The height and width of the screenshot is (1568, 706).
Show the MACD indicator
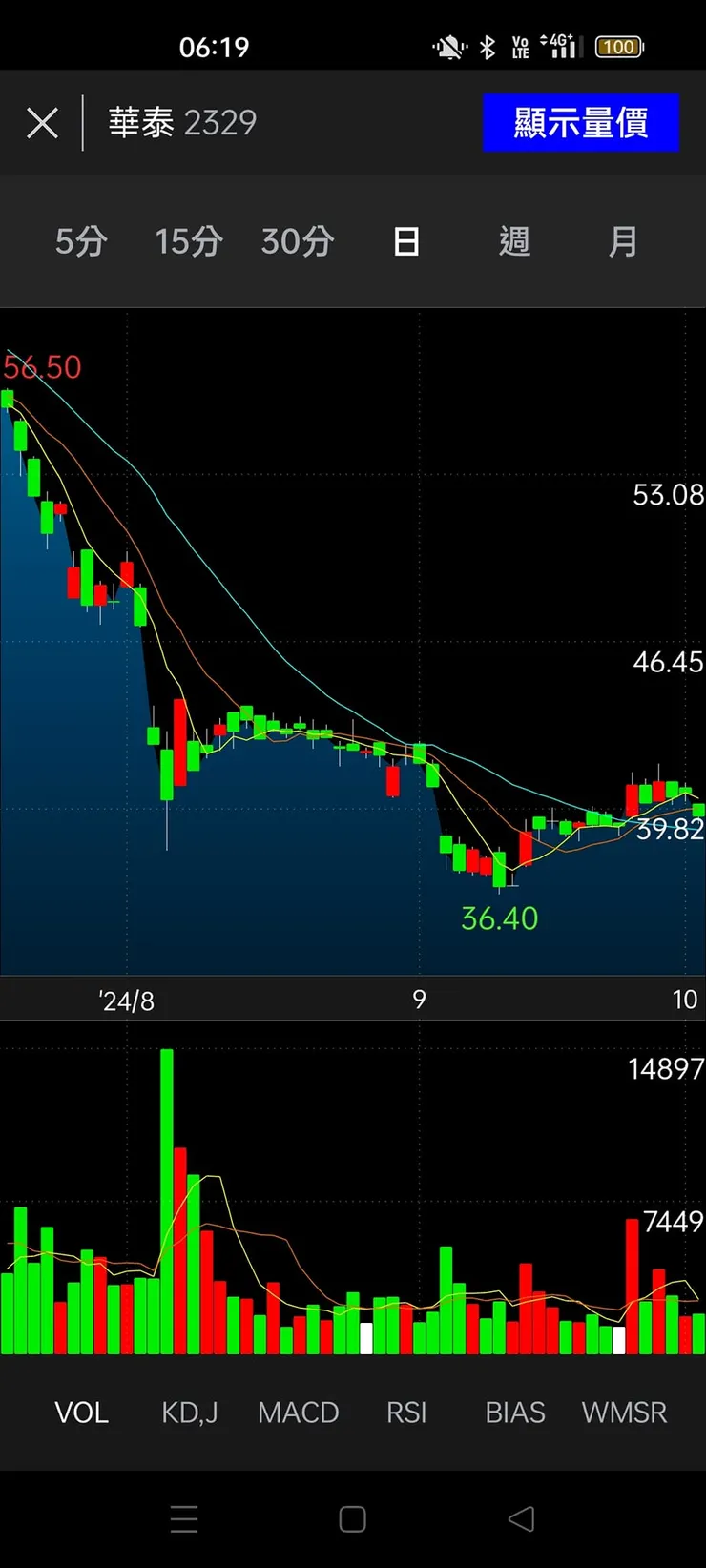(298, 1413)
